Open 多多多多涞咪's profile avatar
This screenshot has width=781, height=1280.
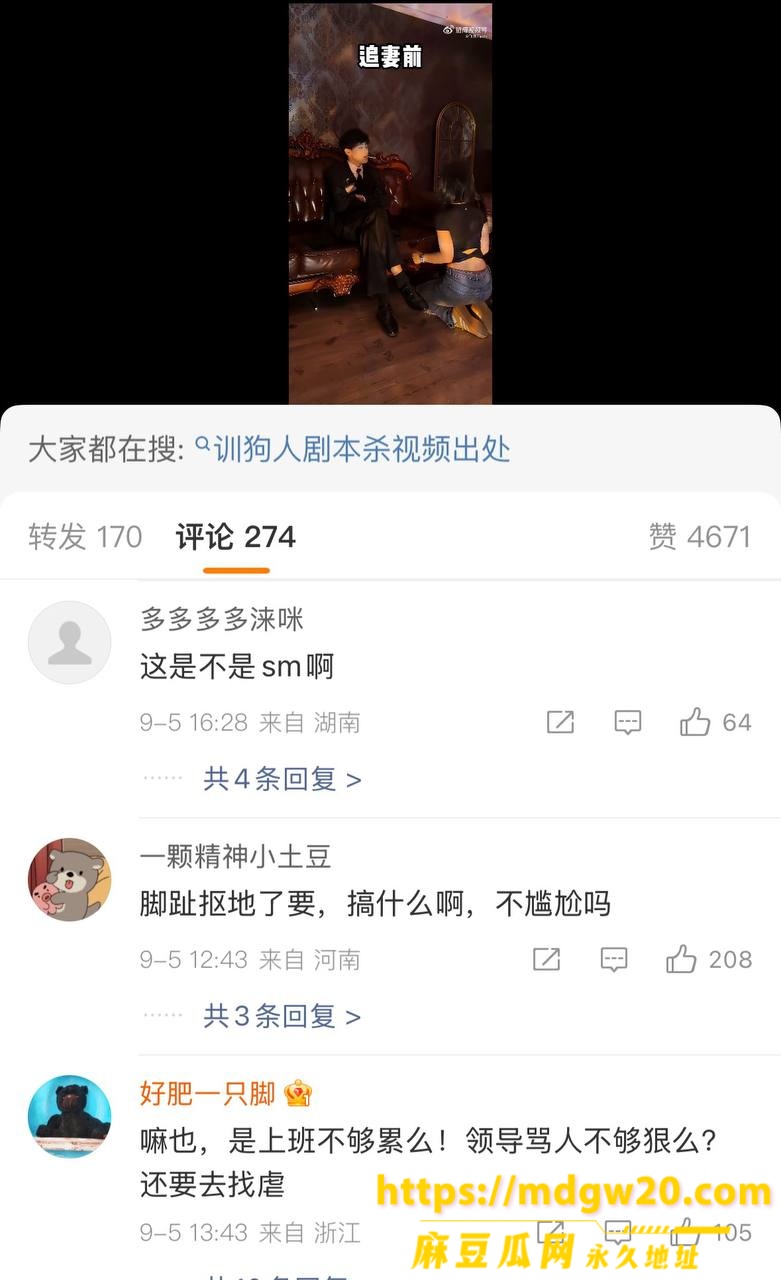pyautogui.click(x=69, y=642)
